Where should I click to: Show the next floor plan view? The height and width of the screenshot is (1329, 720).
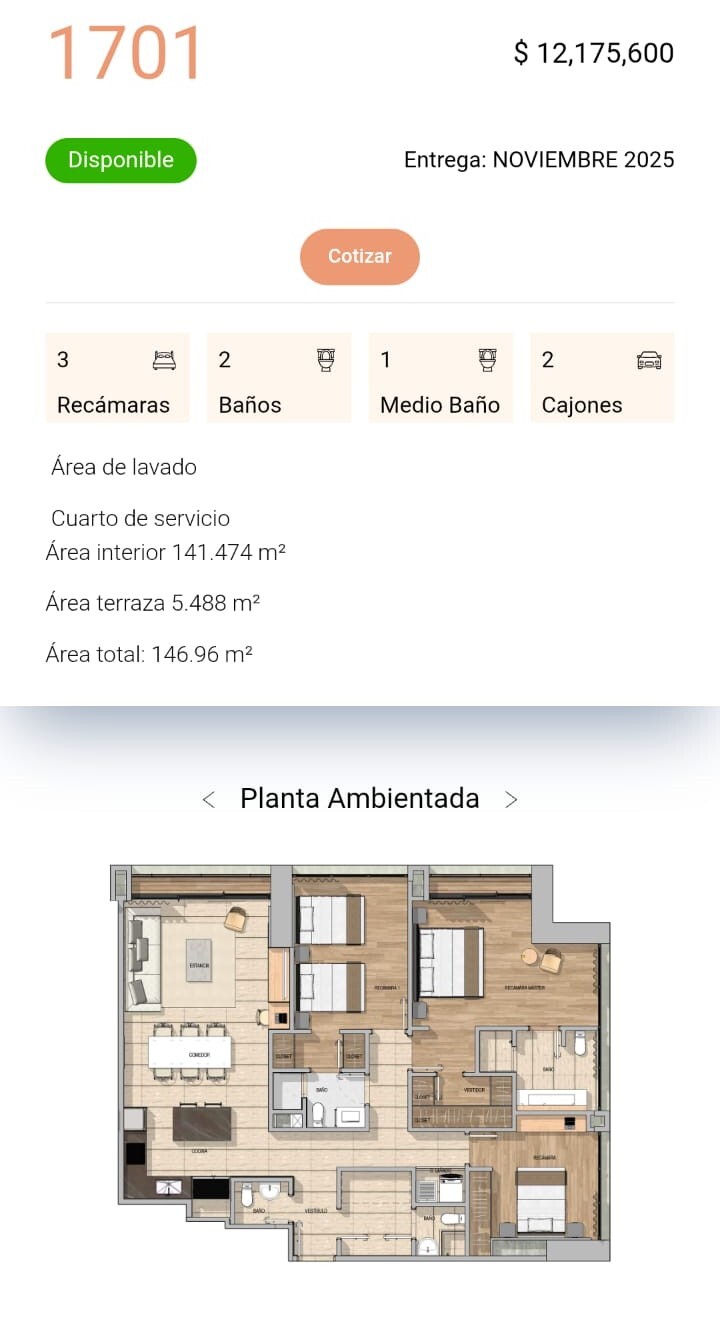(511, 799)
